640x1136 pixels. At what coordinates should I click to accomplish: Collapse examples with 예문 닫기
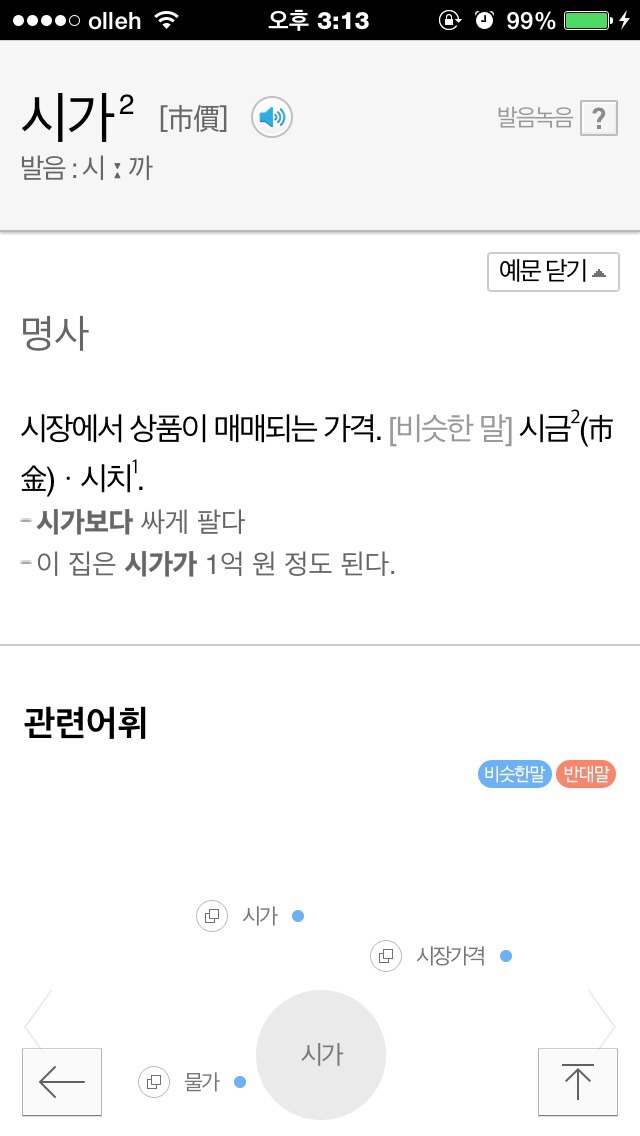(553, 272)
